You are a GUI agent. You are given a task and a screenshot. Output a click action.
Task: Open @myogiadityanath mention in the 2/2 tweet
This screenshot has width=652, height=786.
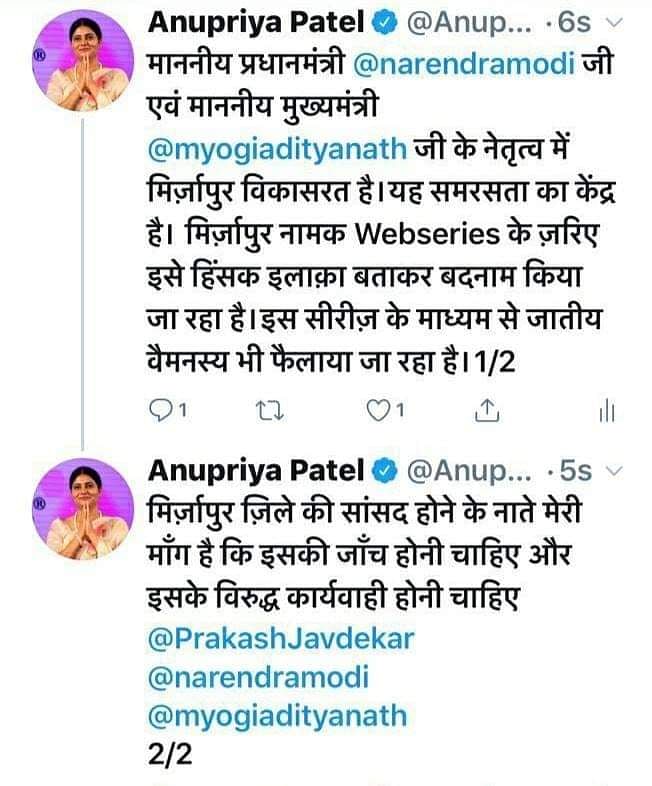[x=278, y=715]
